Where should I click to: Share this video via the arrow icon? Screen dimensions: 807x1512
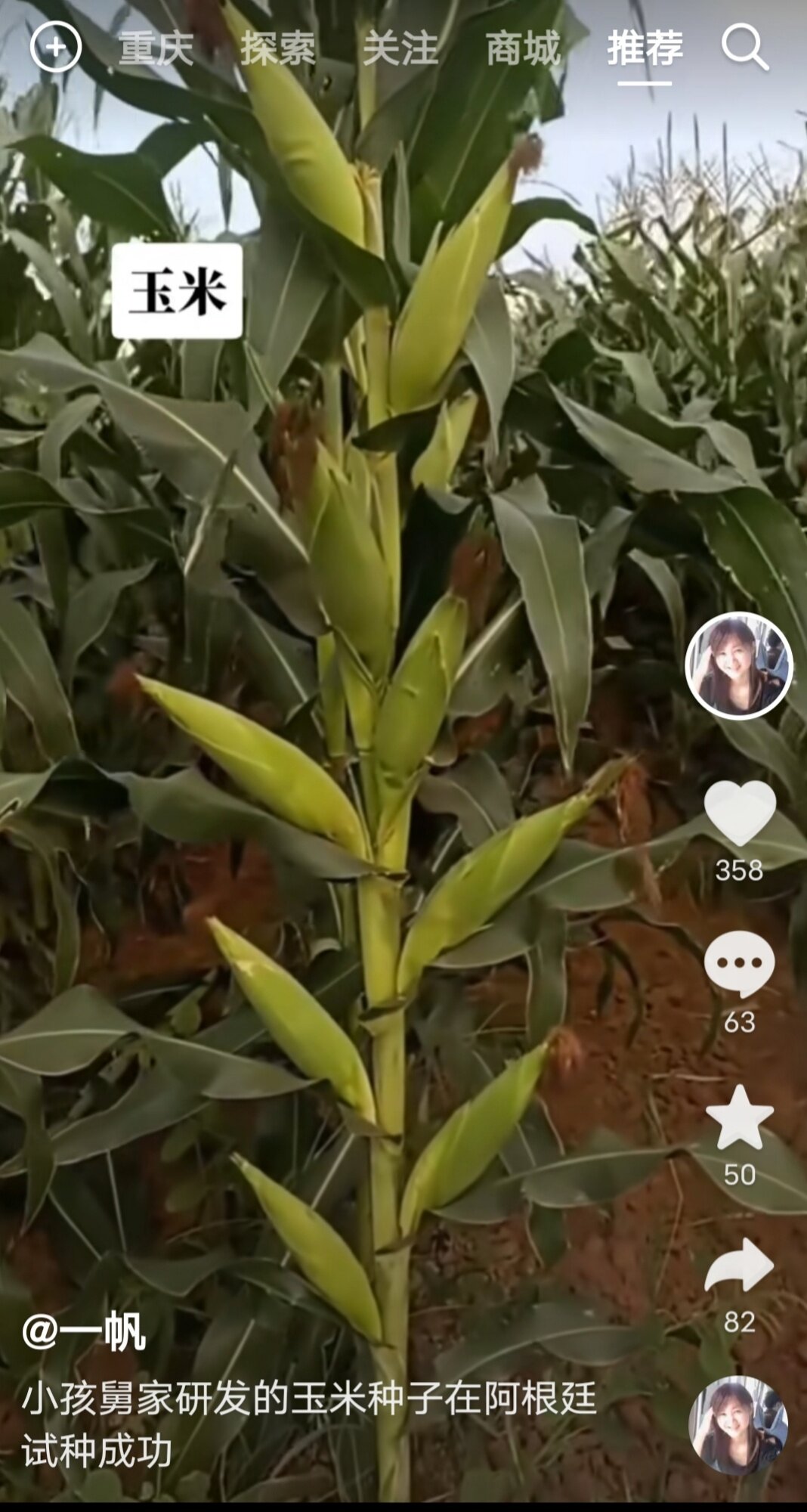(x=739, y=1266)
